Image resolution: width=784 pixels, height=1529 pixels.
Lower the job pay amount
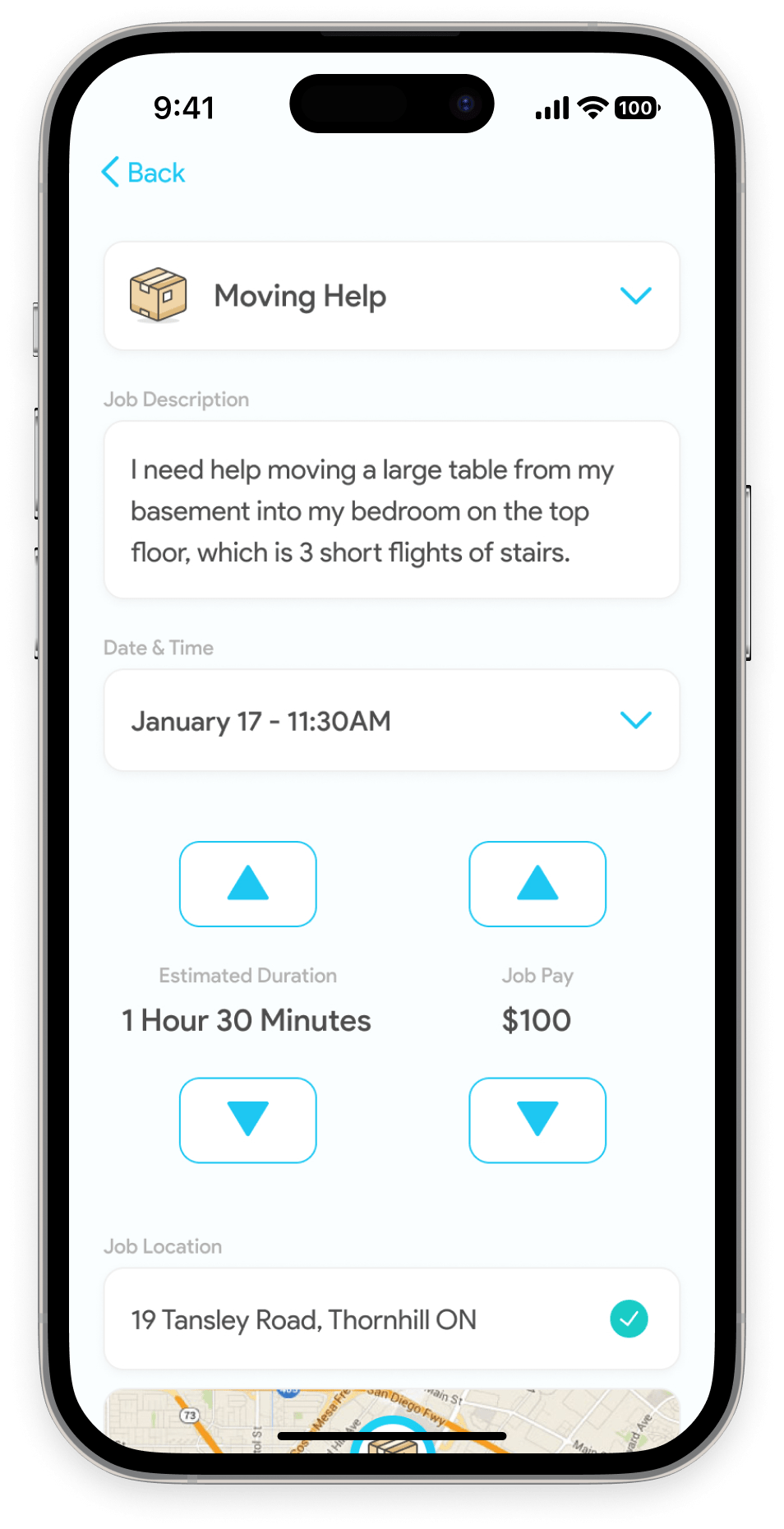click(x=537, y=1120)
